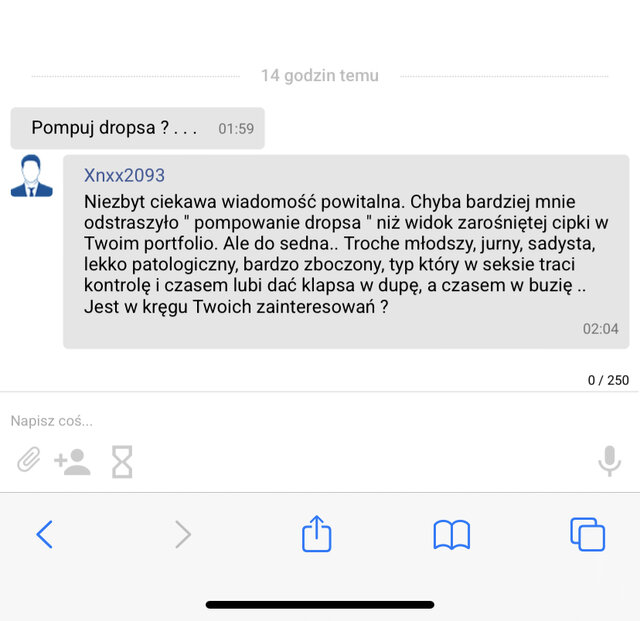Record a voice message with the microphone
Viewport: 640px width, 621px height.
609,461
